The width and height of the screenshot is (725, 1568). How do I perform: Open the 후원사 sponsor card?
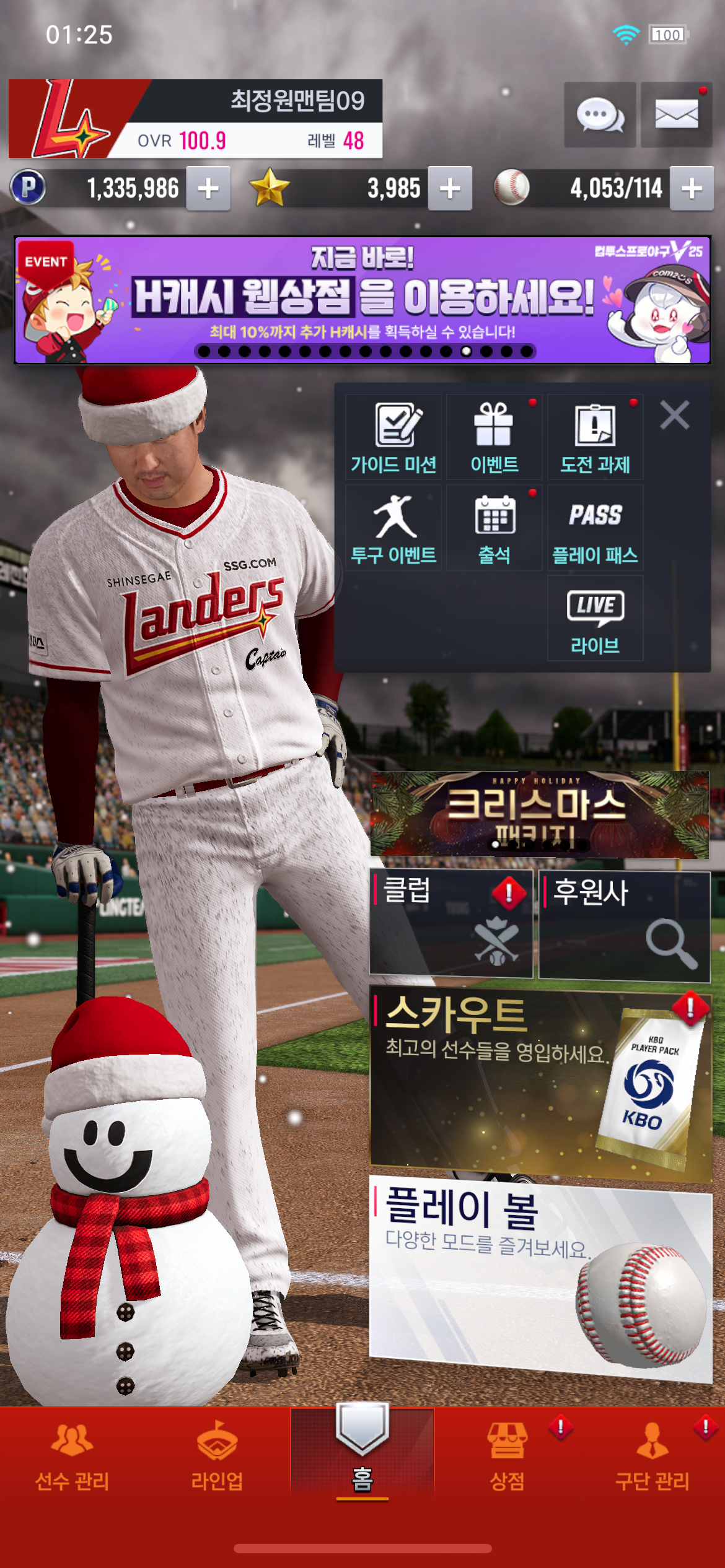[x=624, y=925]
